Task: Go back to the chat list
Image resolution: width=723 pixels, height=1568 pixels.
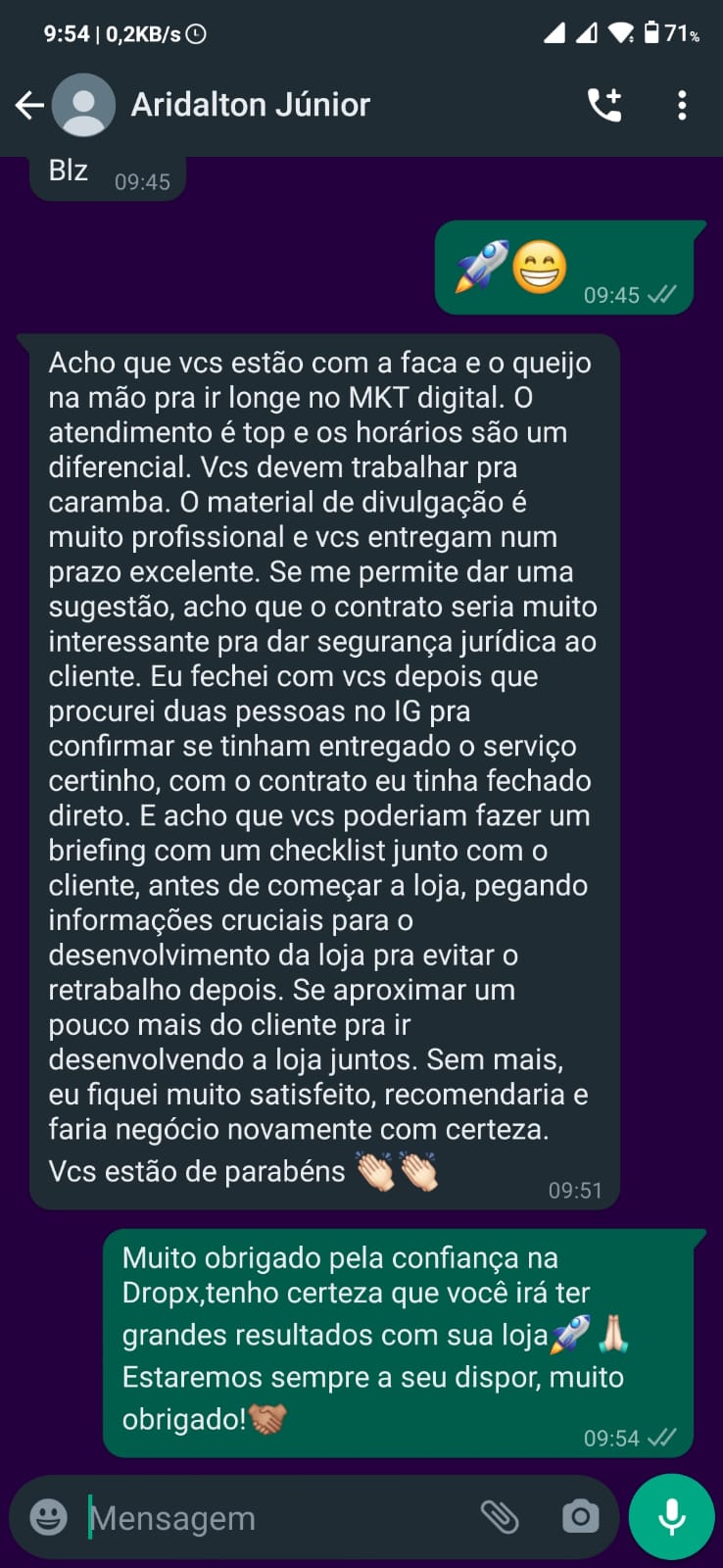Action: point(29,105)
